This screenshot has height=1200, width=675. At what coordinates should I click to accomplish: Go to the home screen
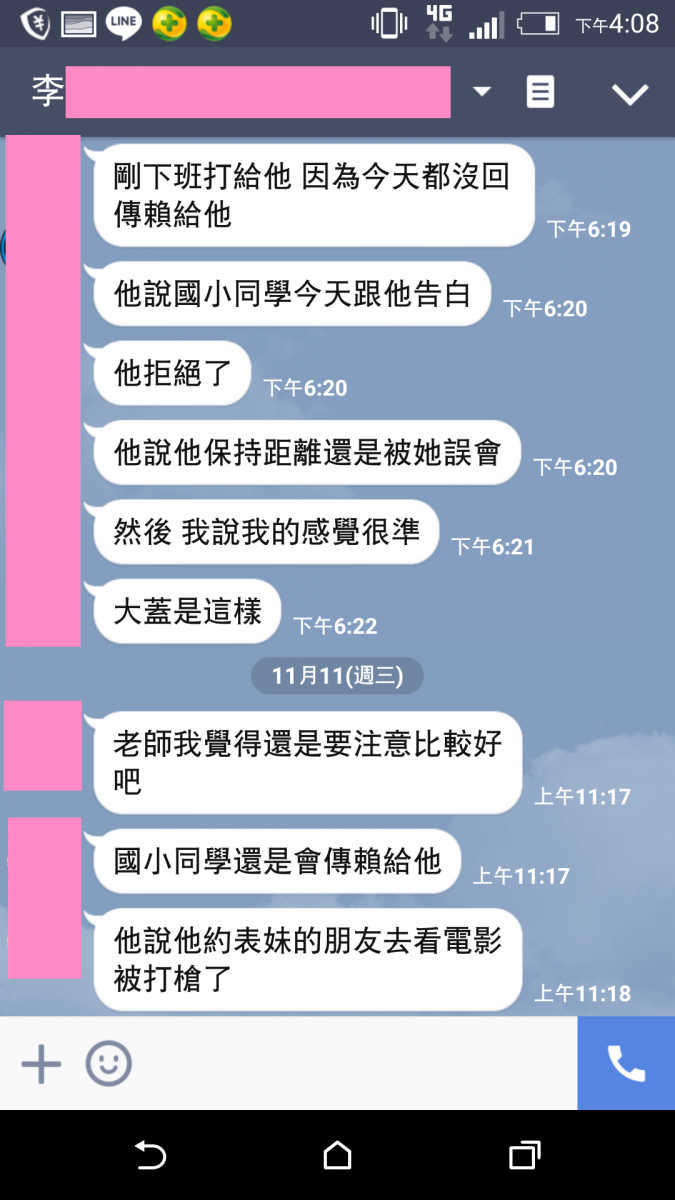(x=337, y=1156)
